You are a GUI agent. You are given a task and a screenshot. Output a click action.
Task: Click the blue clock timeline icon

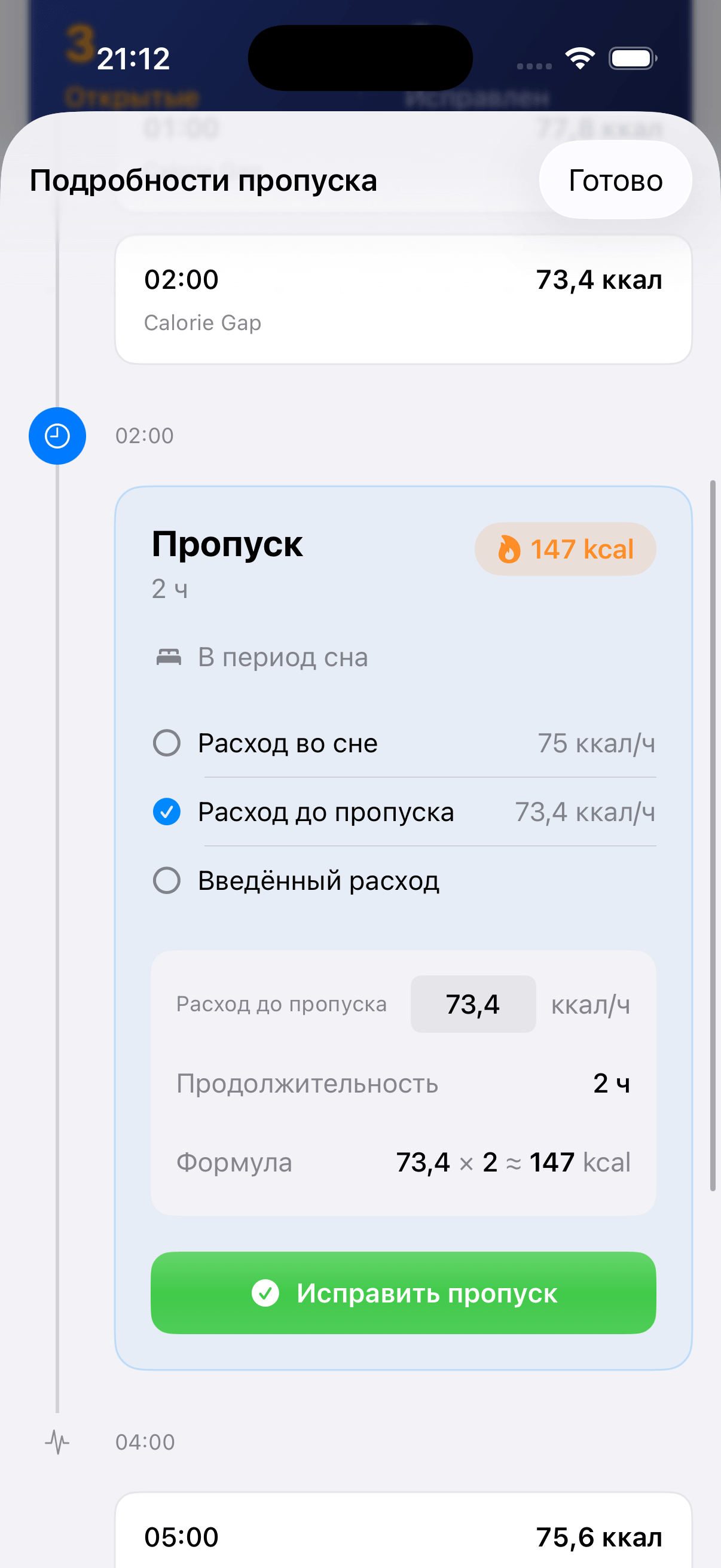[57, 436]
